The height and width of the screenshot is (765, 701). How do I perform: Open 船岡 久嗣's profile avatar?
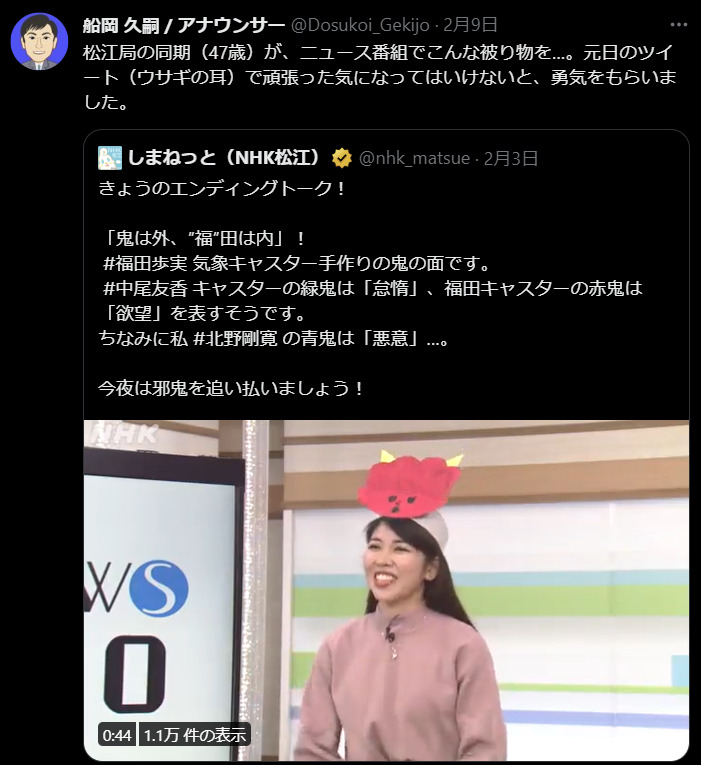pyautogui.click(x=38, y=41)
